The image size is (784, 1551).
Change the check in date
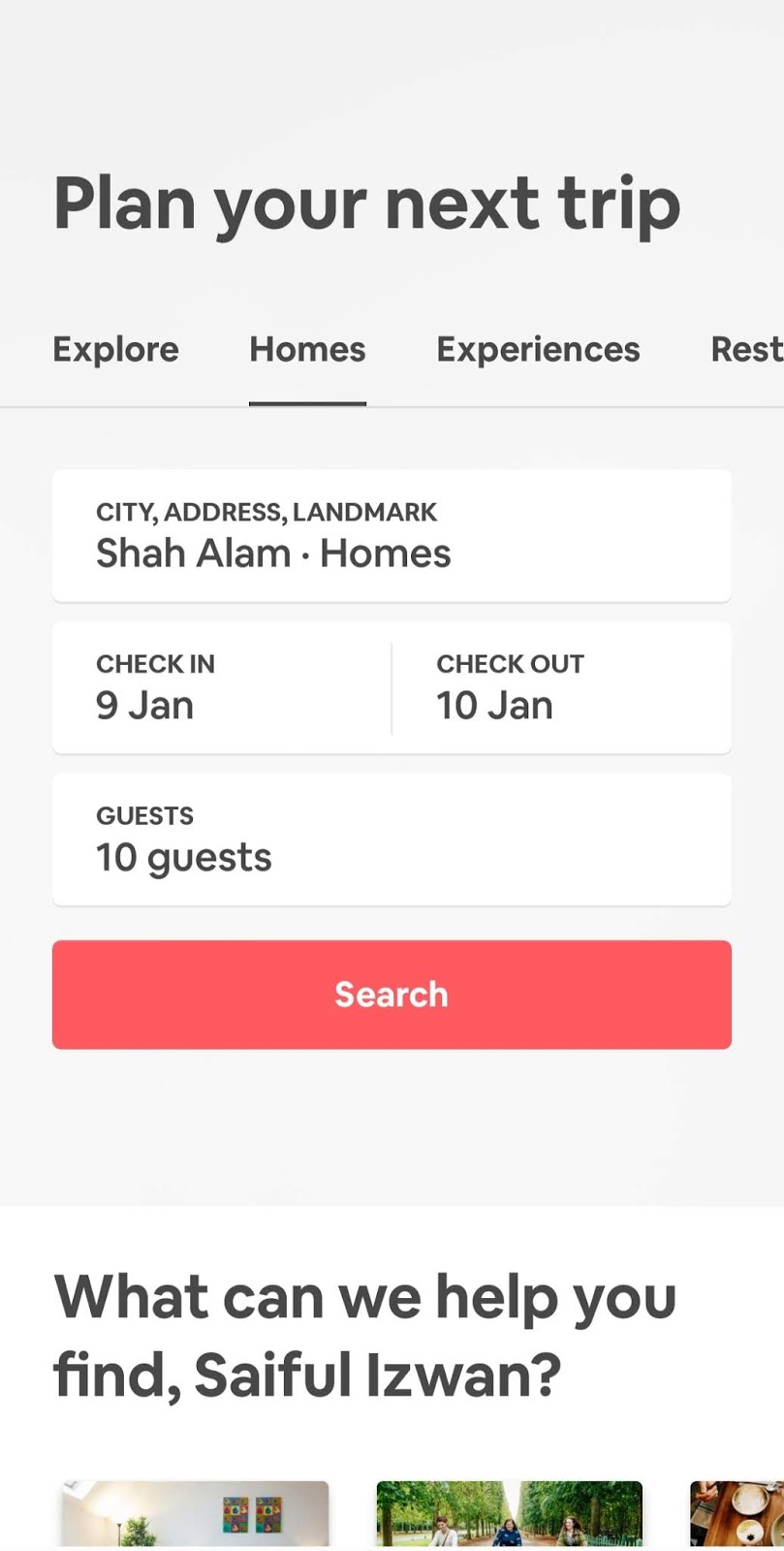(222, 687)
